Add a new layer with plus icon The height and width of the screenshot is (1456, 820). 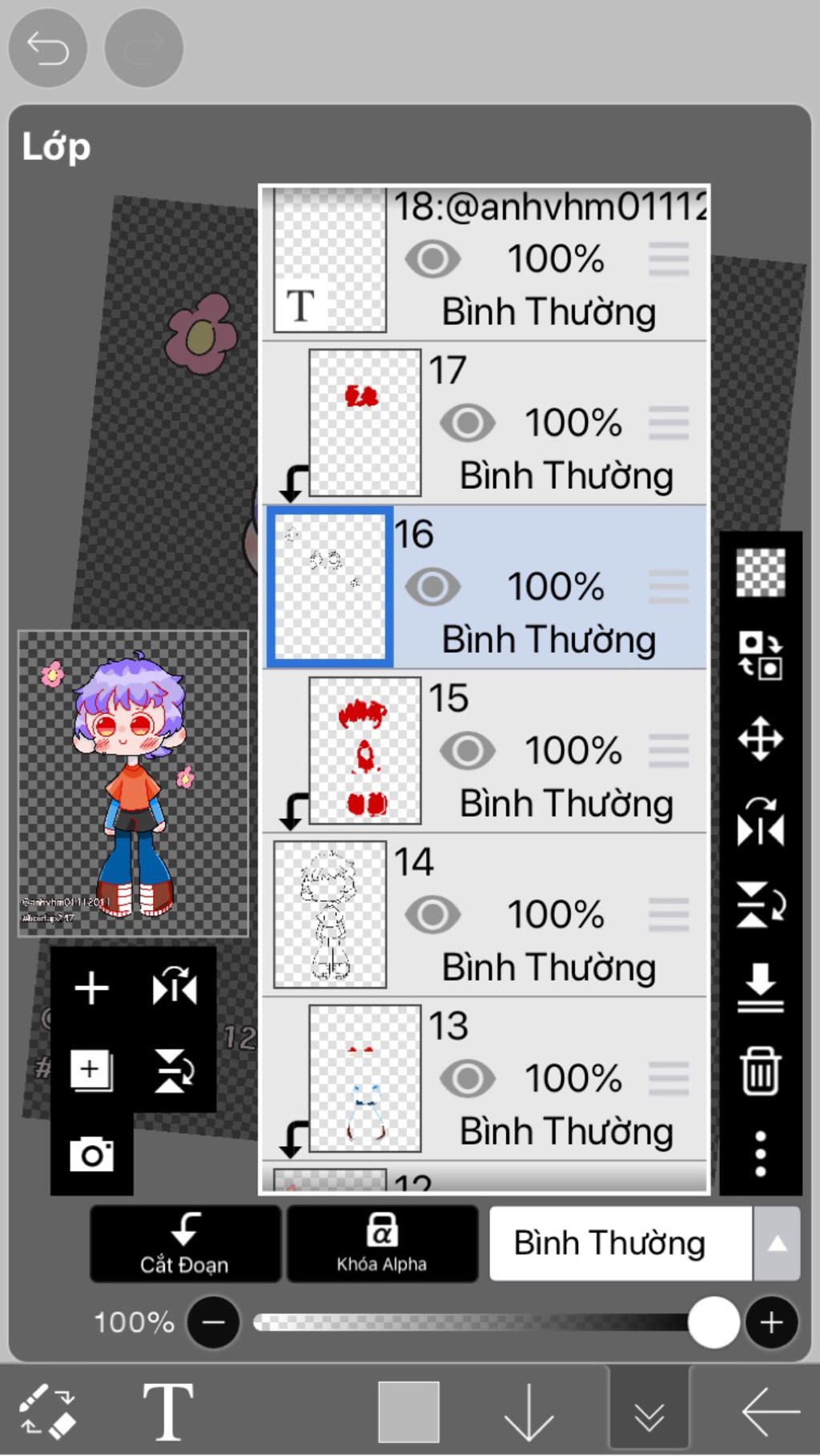tap(91, 988)
